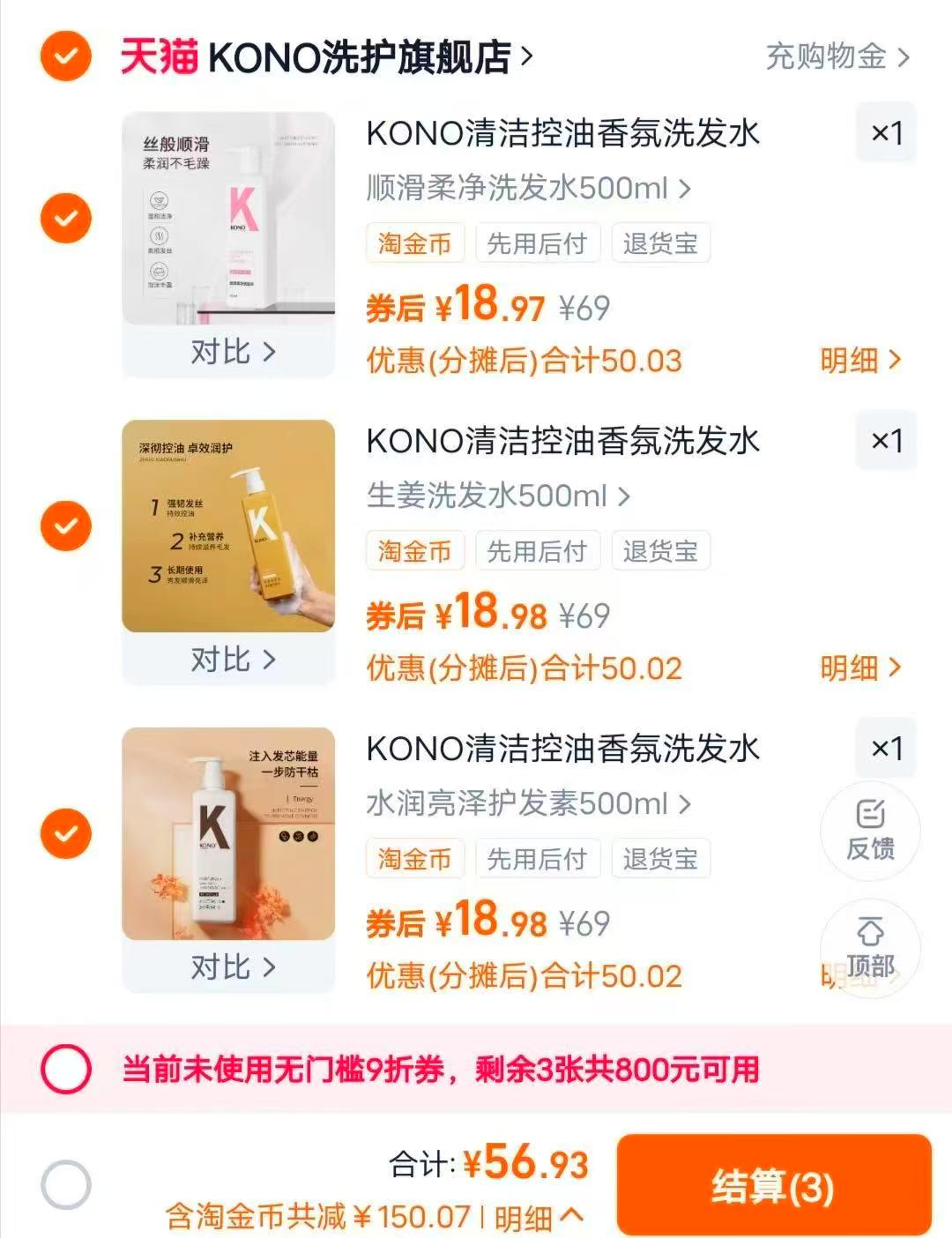Click the 顶部 back-to-top icon
The width and height of the screenshot is (952, 1238).
coord(869,946)
